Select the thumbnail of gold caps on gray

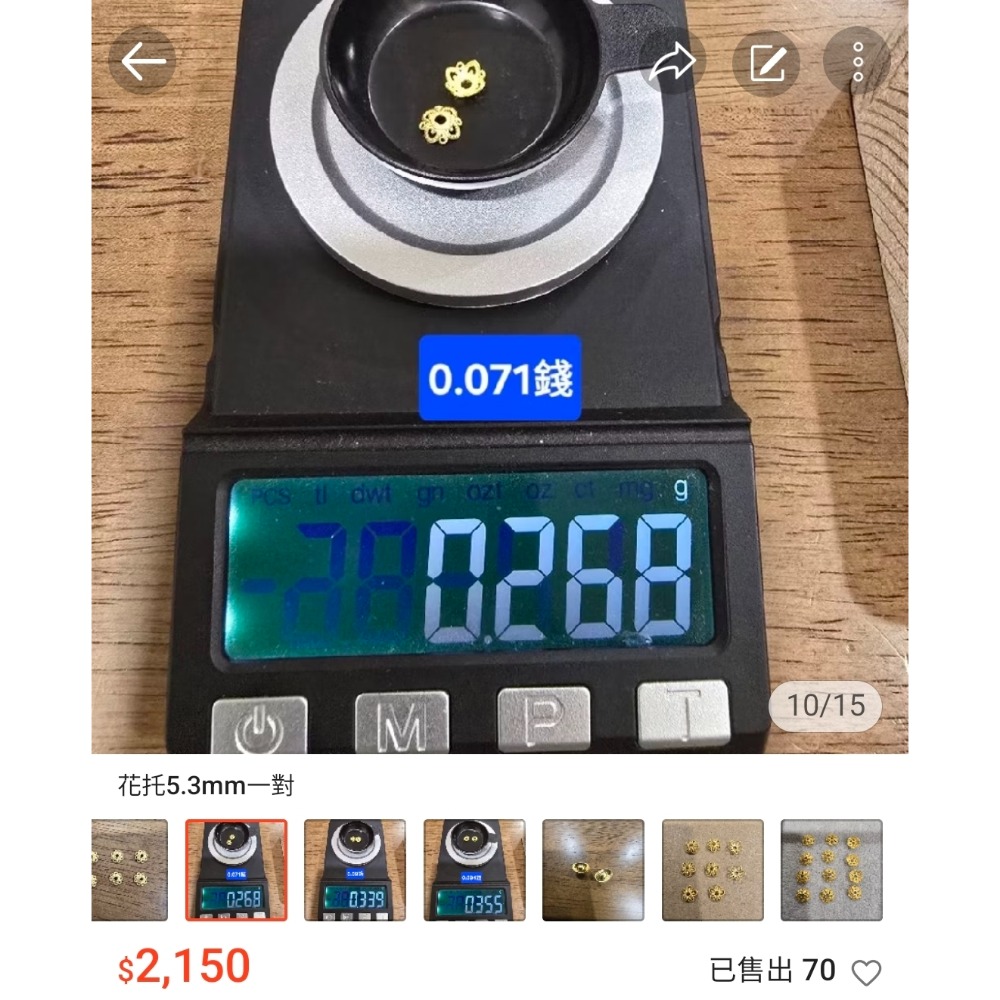pos(831,870)
